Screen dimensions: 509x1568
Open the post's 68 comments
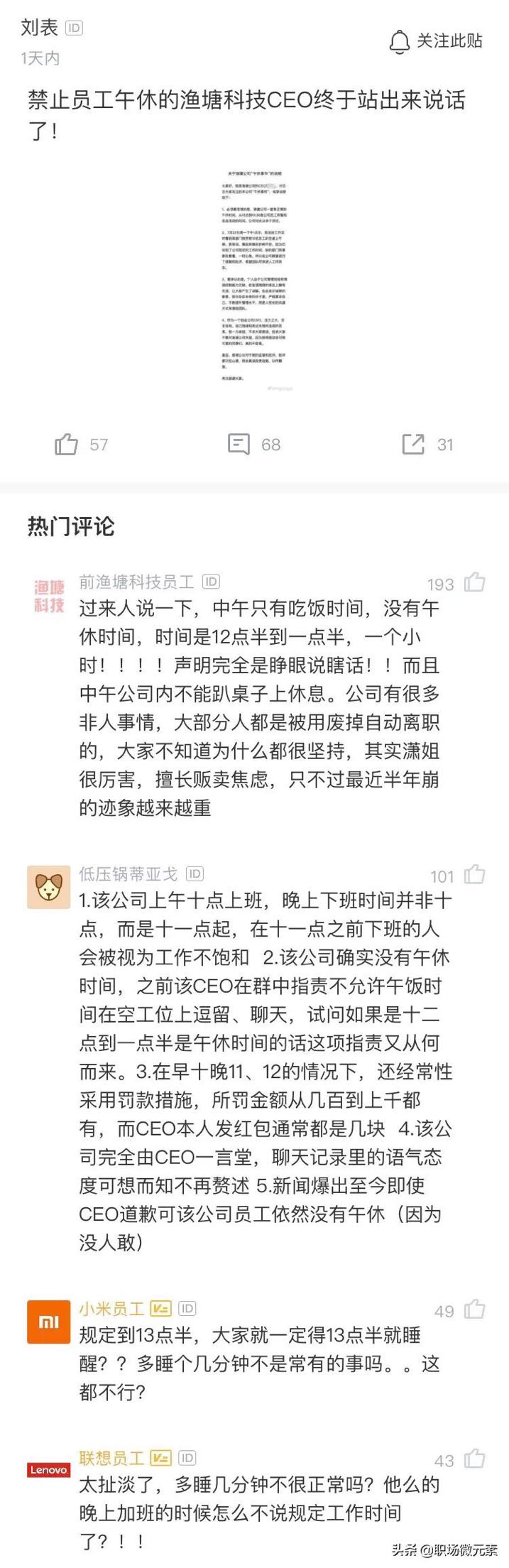239,445
